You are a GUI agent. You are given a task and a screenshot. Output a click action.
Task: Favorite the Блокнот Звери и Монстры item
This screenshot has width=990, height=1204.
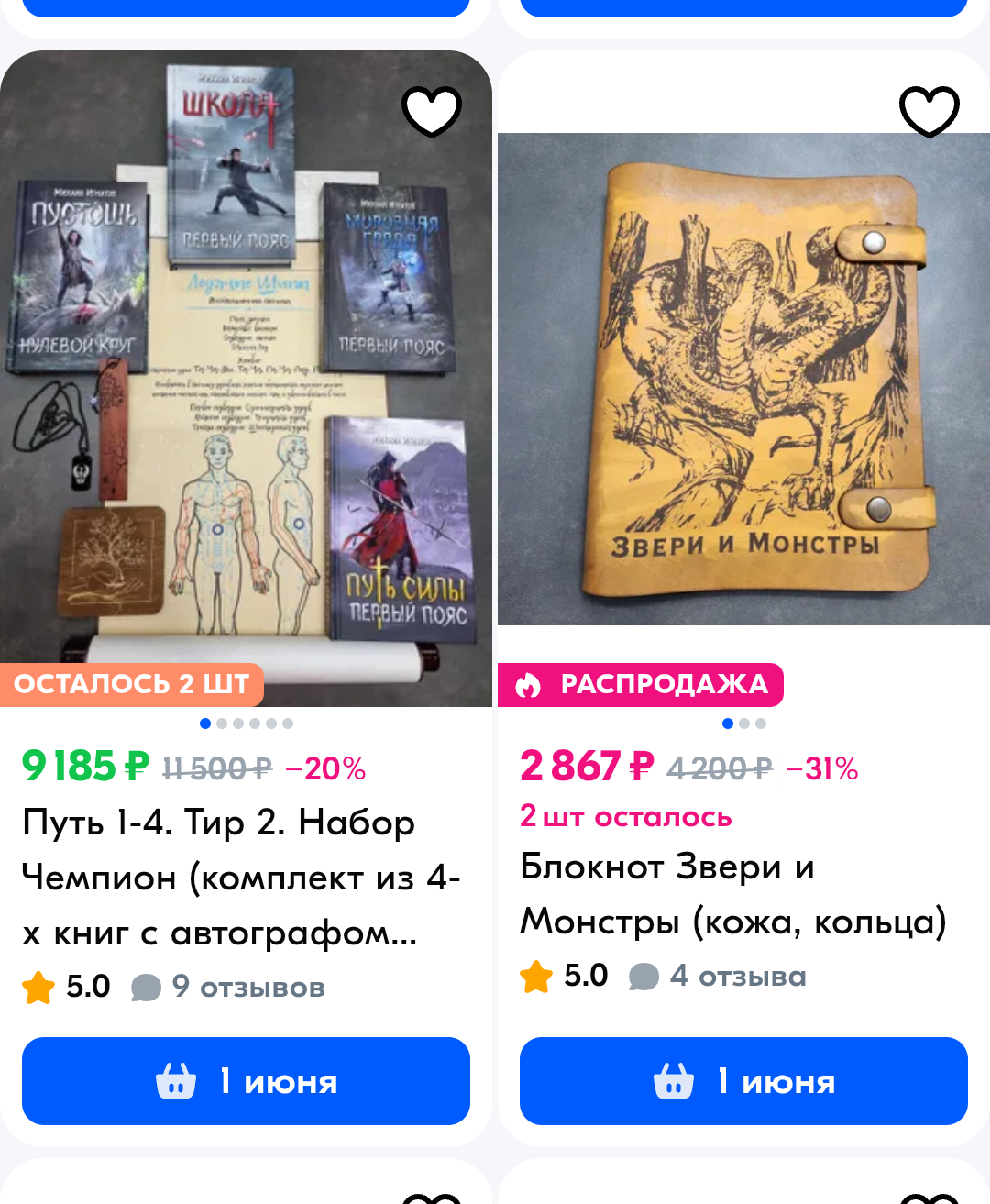(929, 111)
